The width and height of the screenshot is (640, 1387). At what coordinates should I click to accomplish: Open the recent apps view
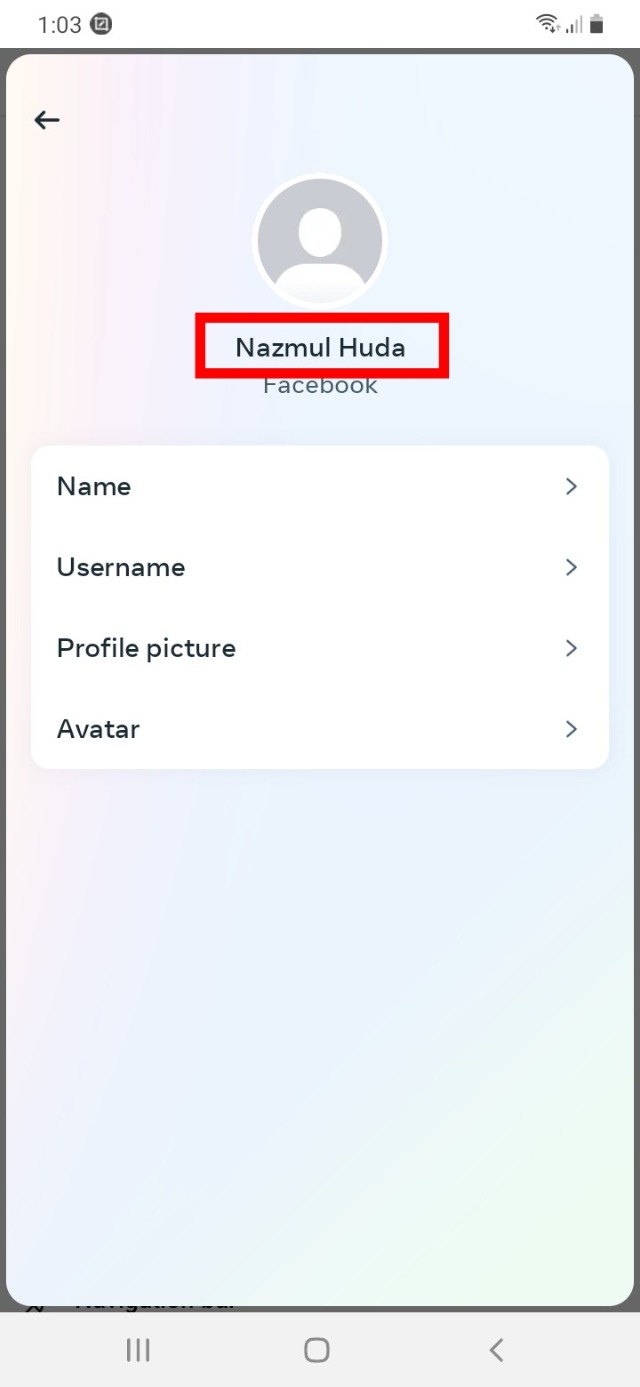tap(138, 1350)
